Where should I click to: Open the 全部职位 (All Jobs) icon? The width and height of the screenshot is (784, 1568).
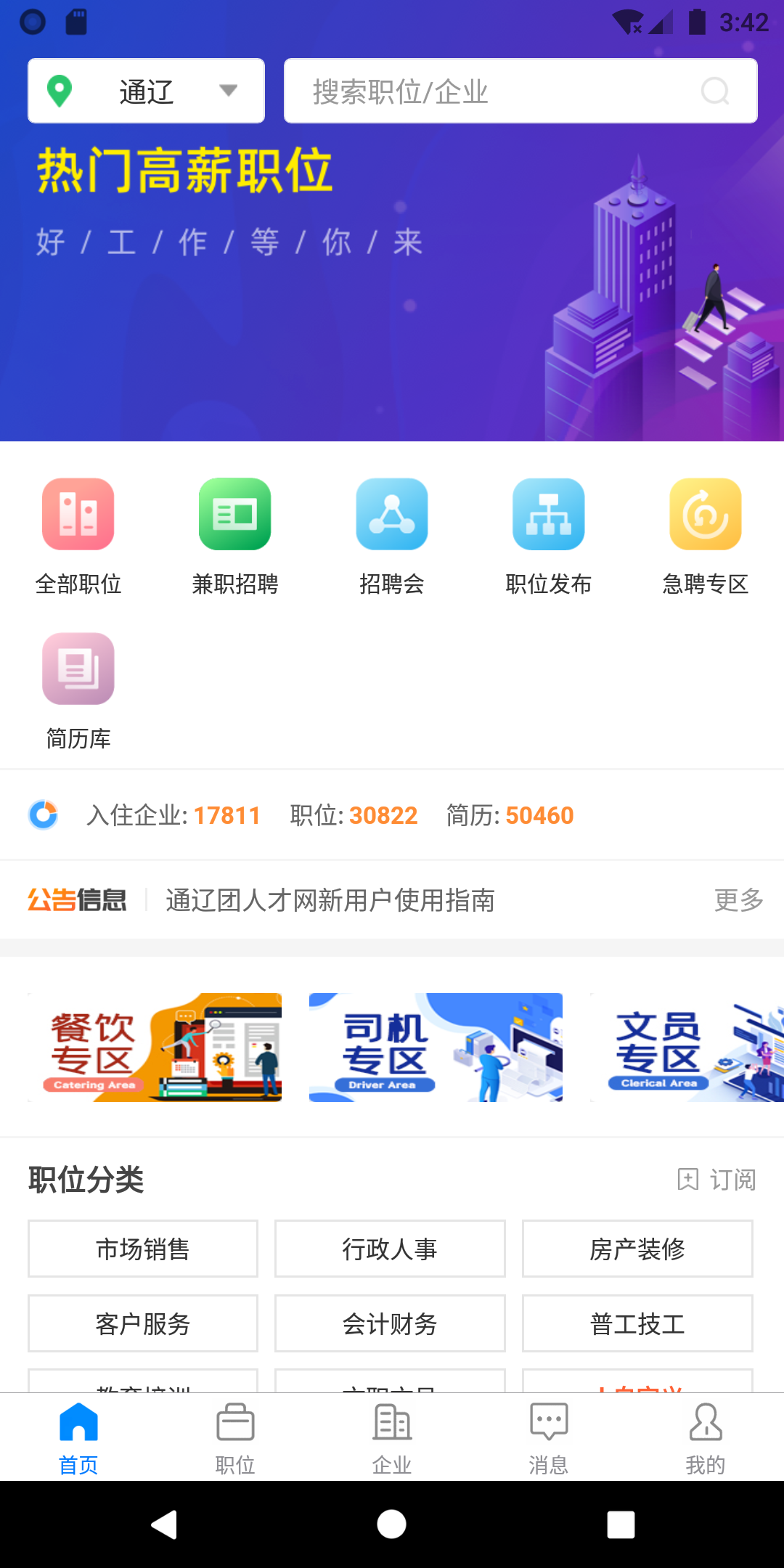click(x=78, y=513)
